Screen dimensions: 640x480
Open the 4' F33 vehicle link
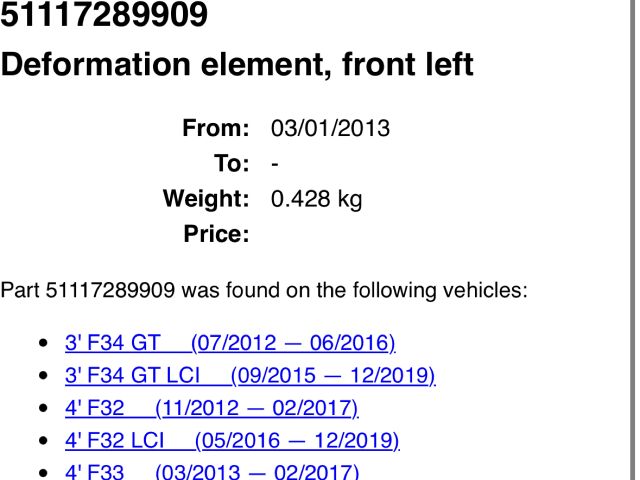pos(211,471)
